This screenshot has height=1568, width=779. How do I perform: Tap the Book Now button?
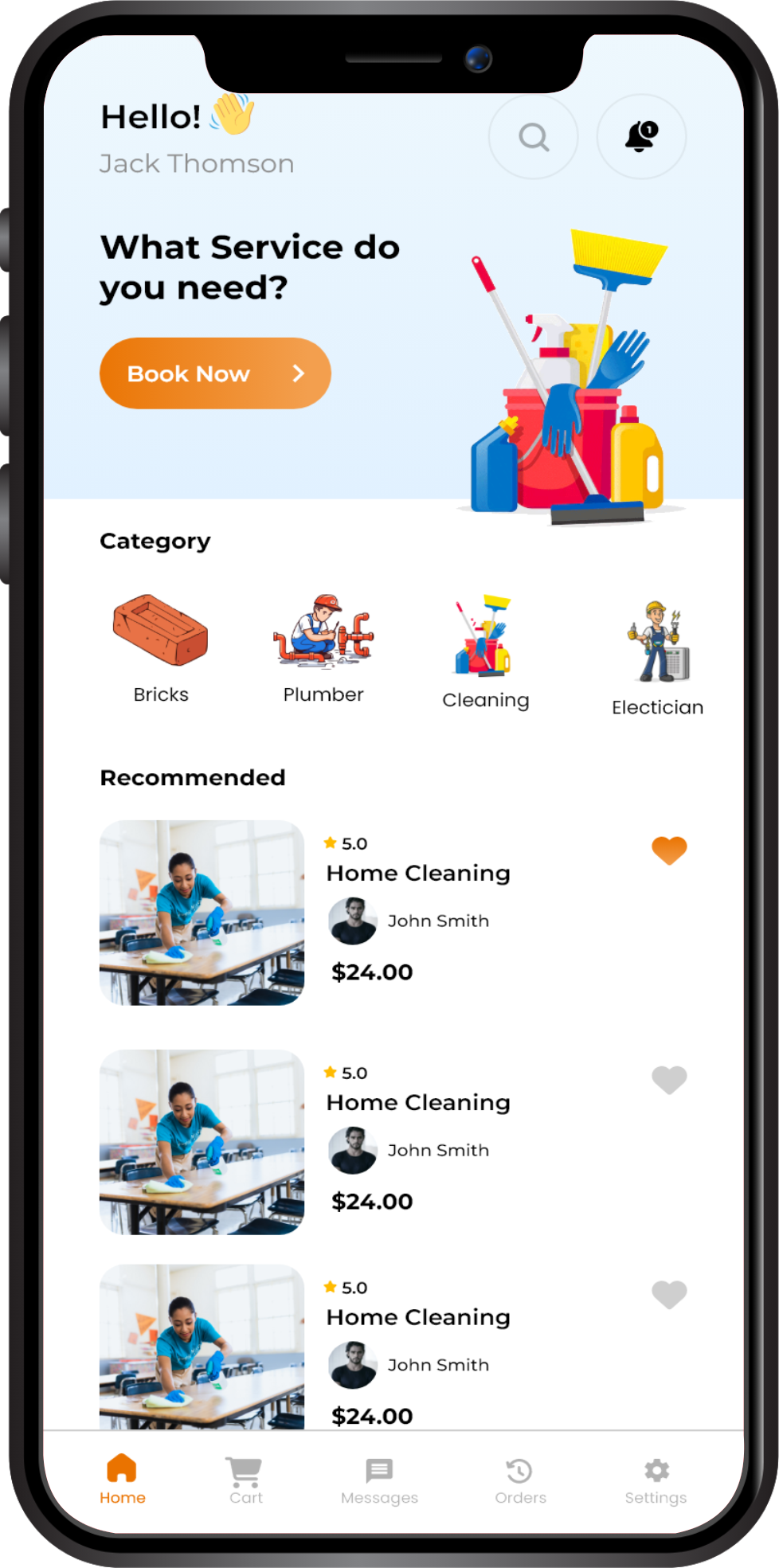[x=215, y=373]
